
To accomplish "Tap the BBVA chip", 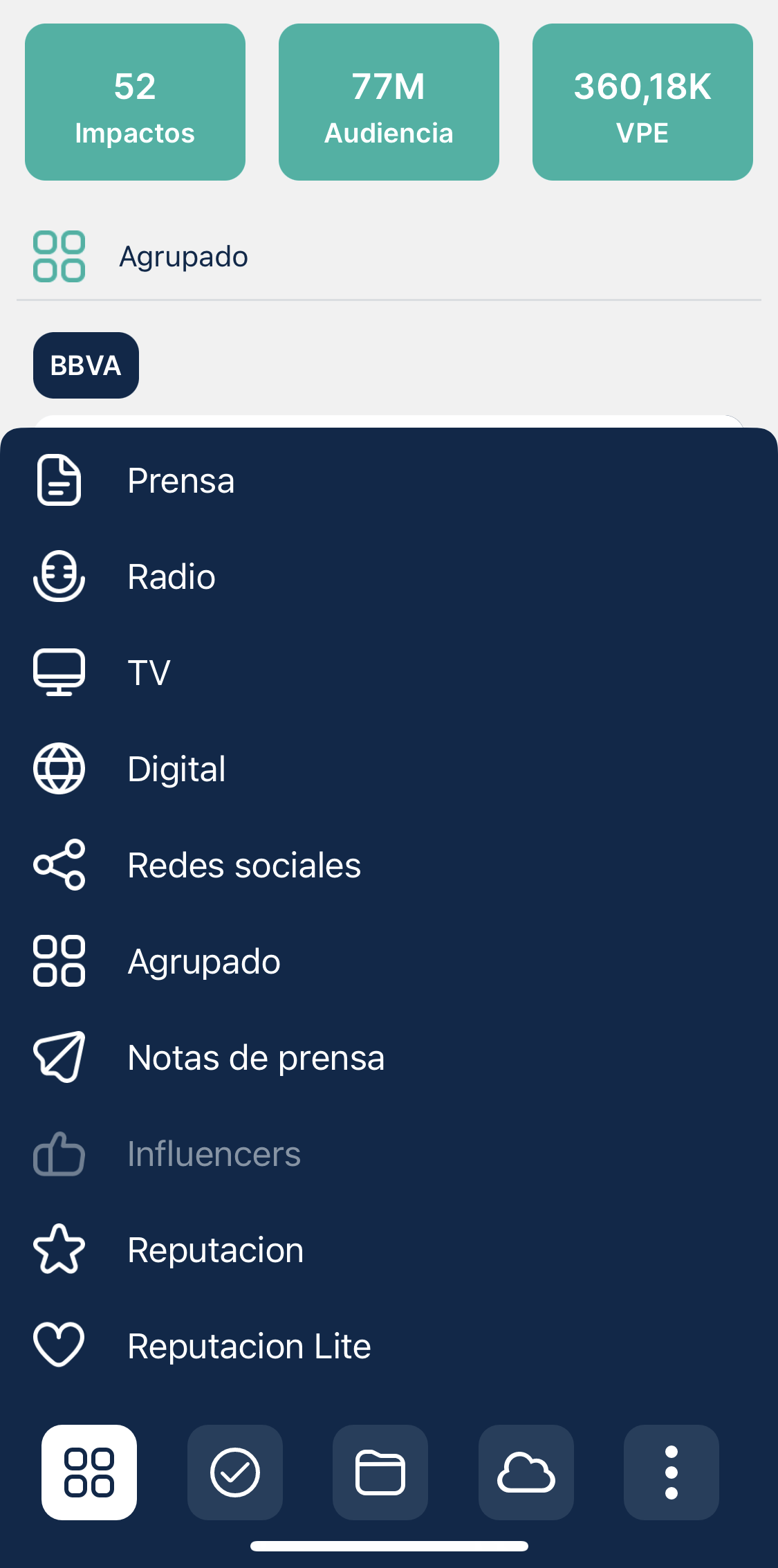I will 86,365.
